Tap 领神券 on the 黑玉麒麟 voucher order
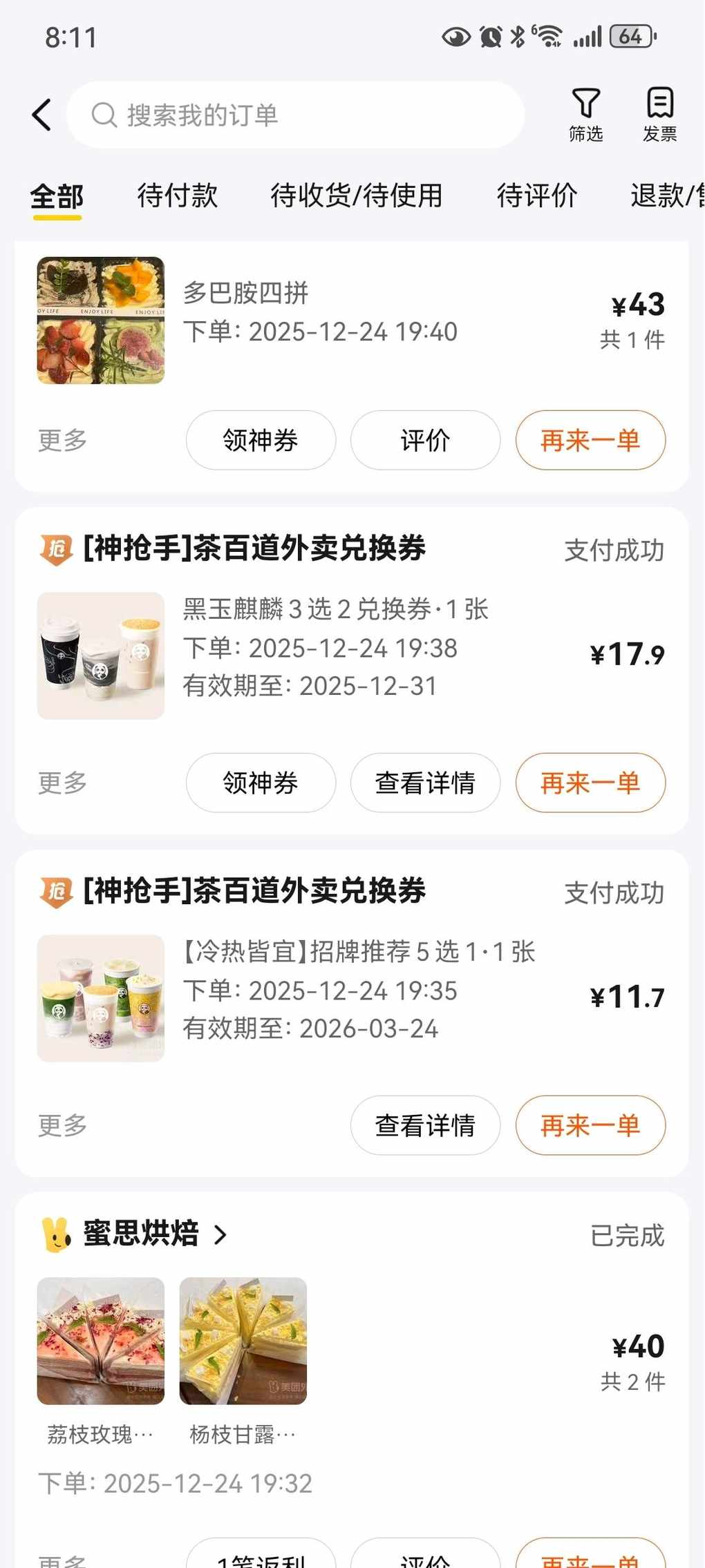705x1568 pixels. pos(261,783)
